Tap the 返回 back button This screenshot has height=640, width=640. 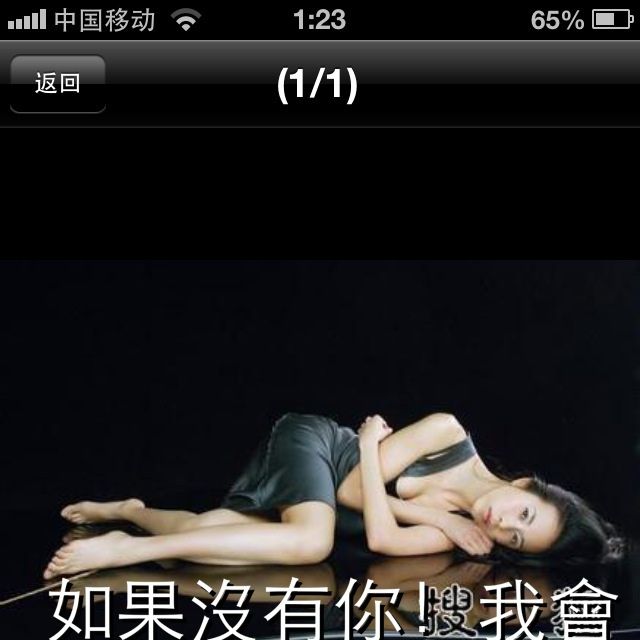click(x=57, y=84)
